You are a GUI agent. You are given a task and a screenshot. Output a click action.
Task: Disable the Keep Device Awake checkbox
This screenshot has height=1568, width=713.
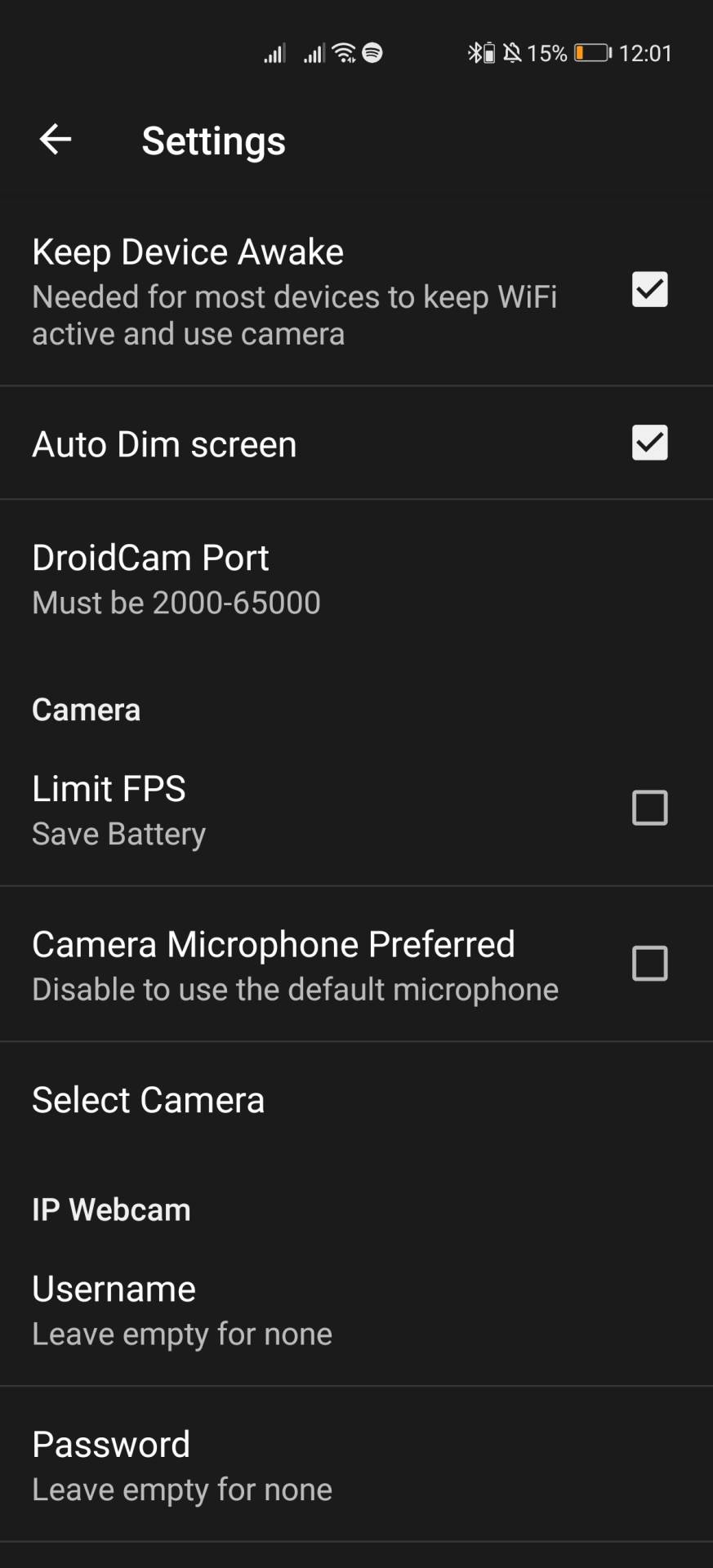click(649, 289)
